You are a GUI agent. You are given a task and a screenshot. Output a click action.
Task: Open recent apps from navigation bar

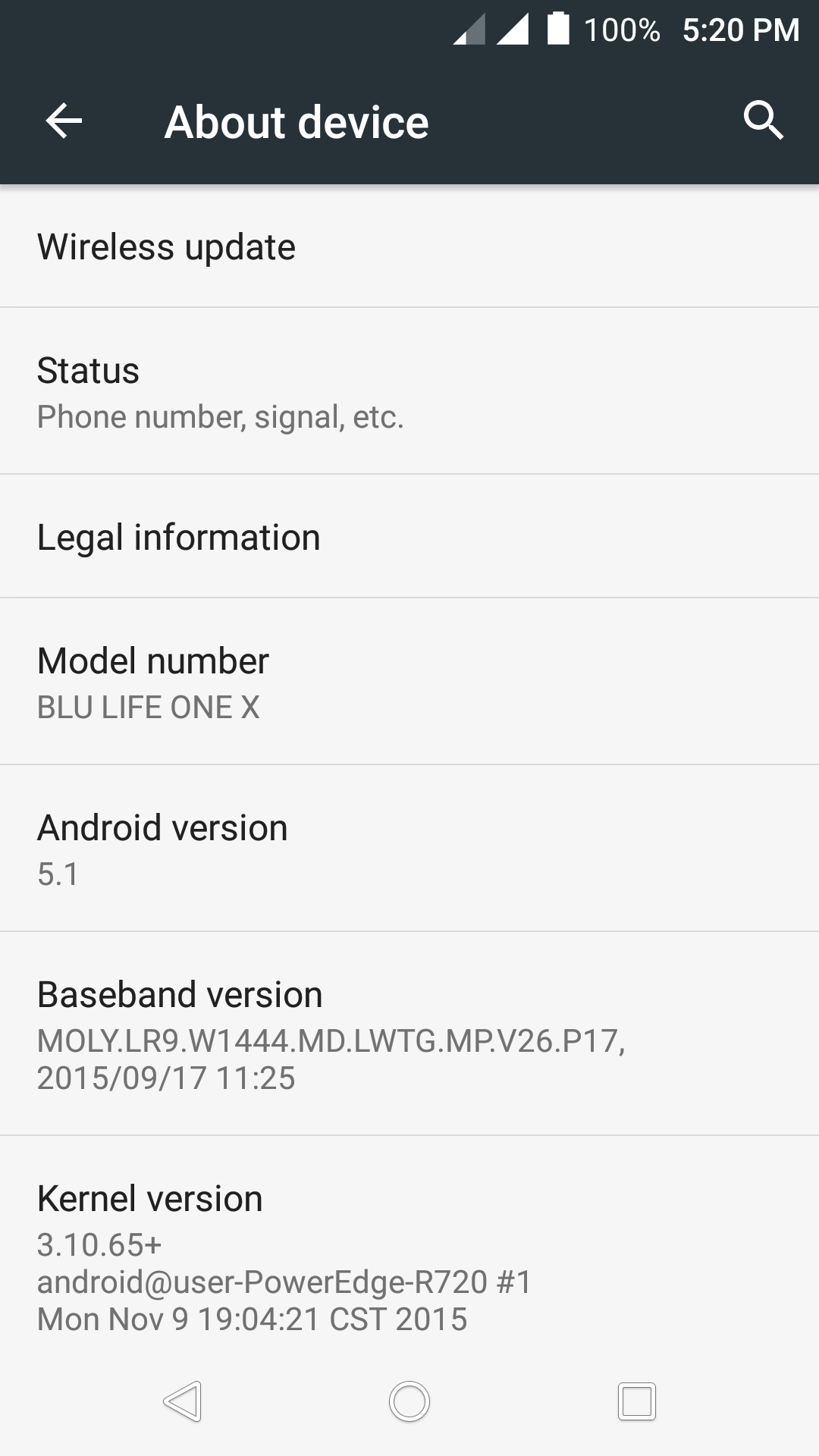[636, 1401]
